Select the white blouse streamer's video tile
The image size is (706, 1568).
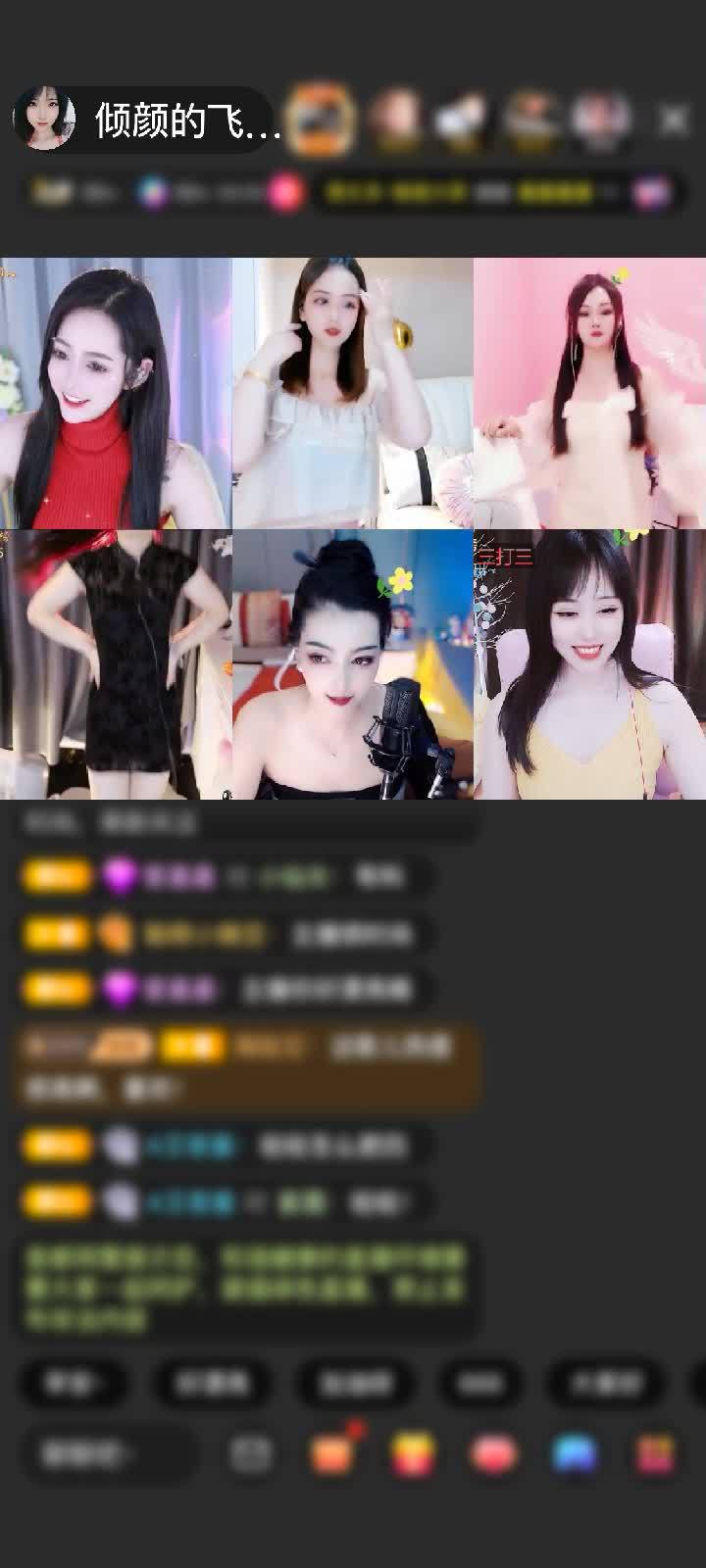[352, 393]
